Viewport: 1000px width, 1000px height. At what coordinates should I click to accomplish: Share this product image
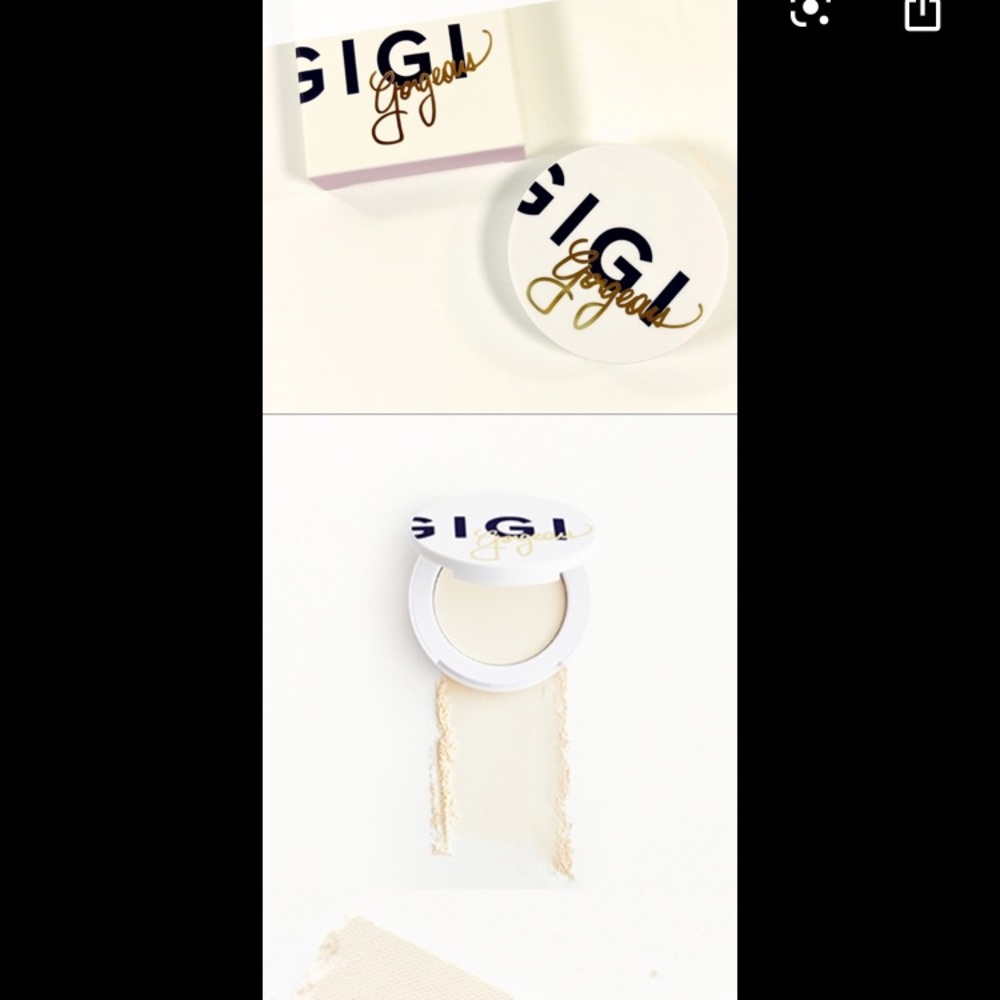click(x=921, y=13)
